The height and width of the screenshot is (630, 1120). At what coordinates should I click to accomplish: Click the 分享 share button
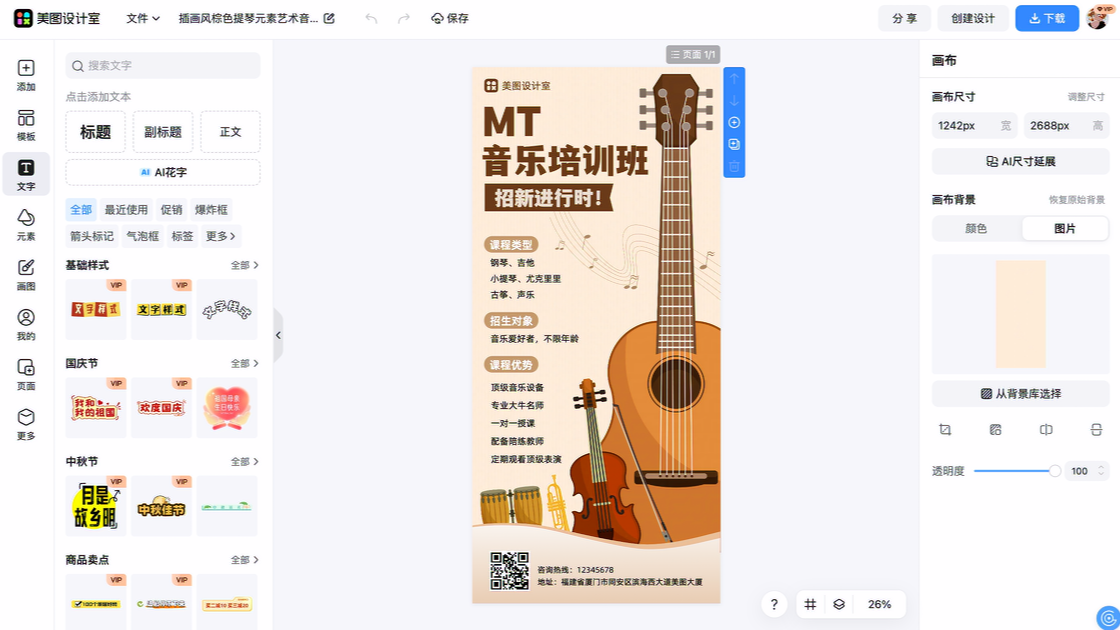[904, 18]
